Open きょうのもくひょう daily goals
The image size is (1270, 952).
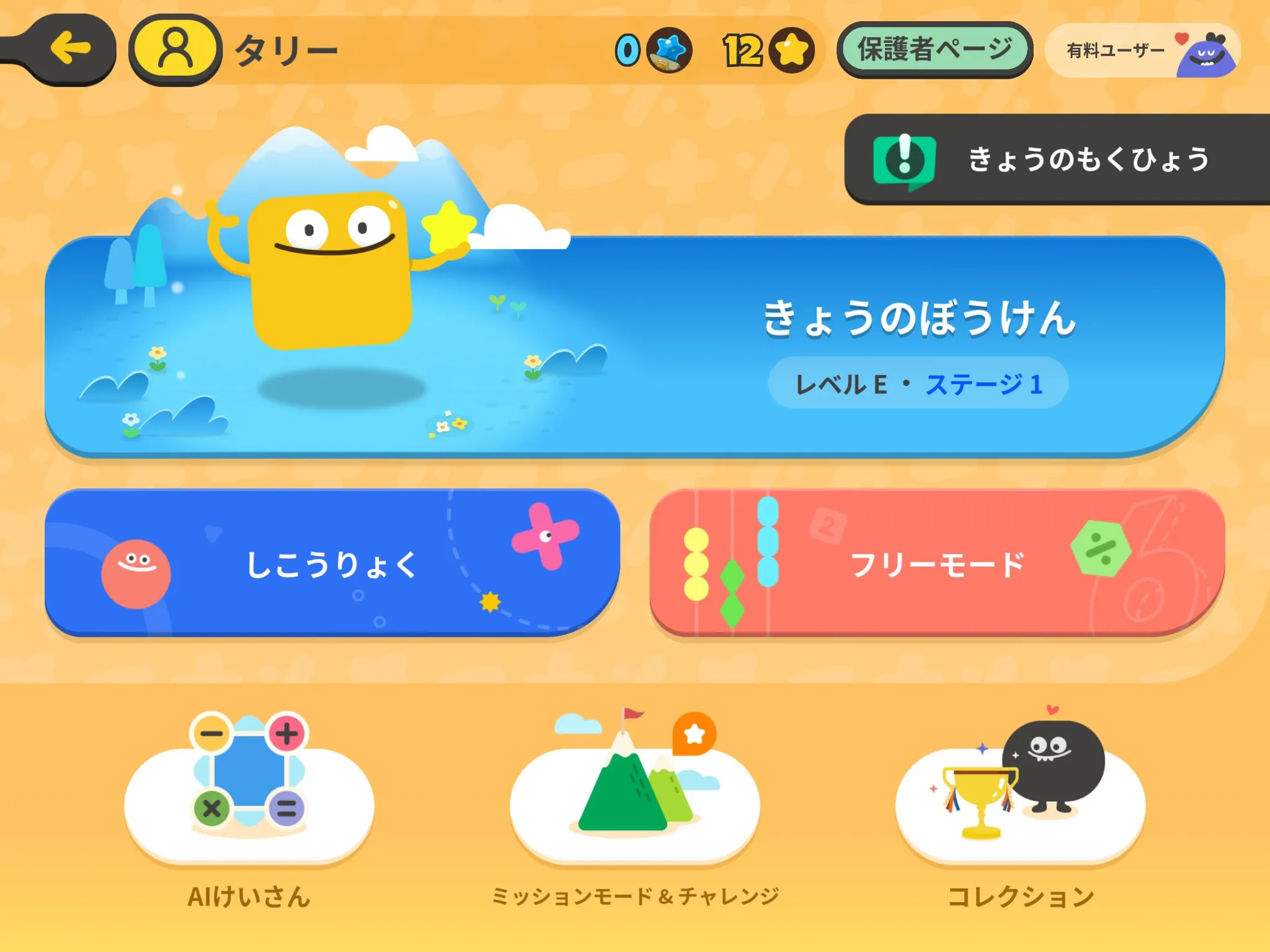[1057, 159]
